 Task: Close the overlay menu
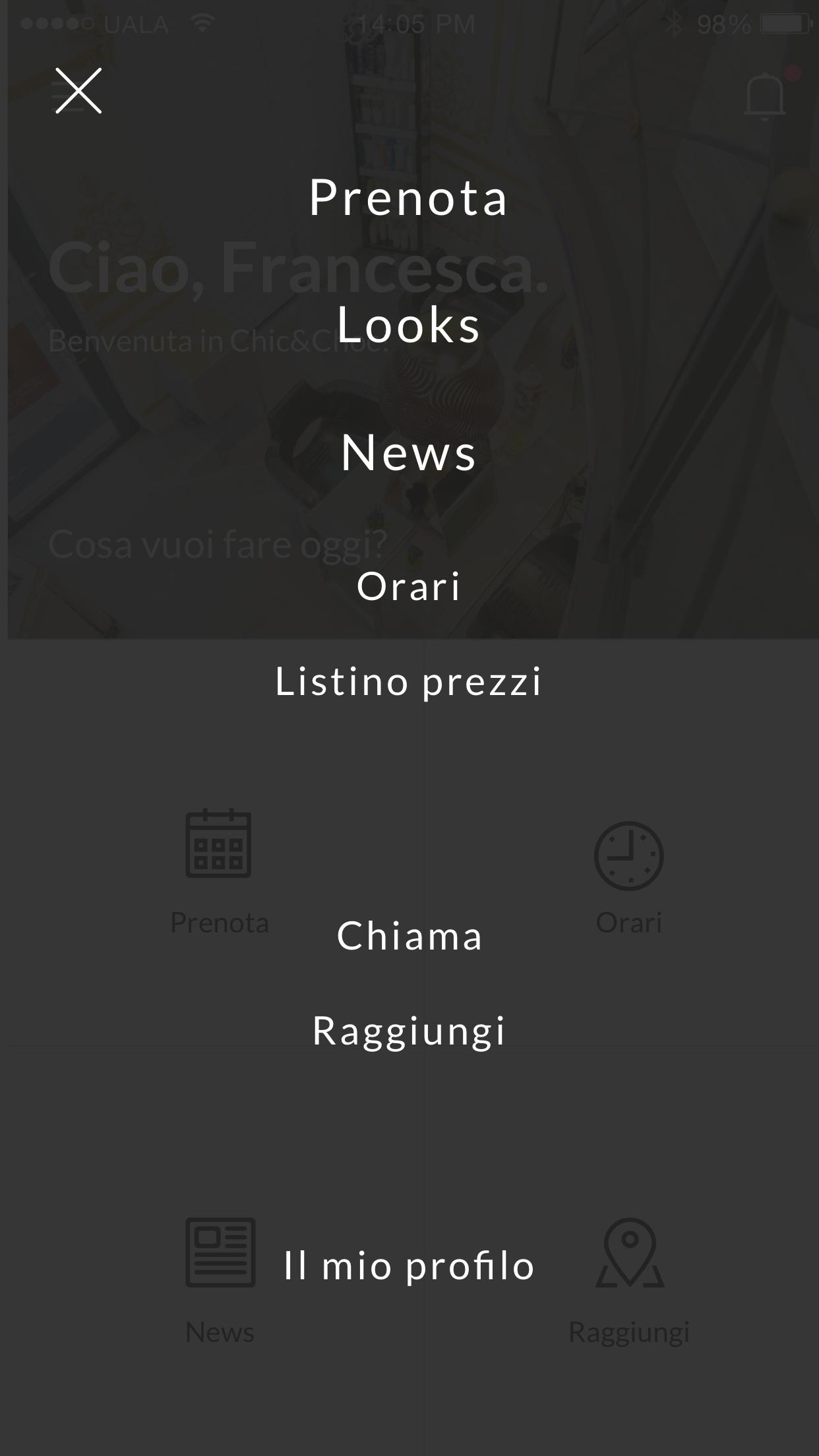tap(78, 91)
